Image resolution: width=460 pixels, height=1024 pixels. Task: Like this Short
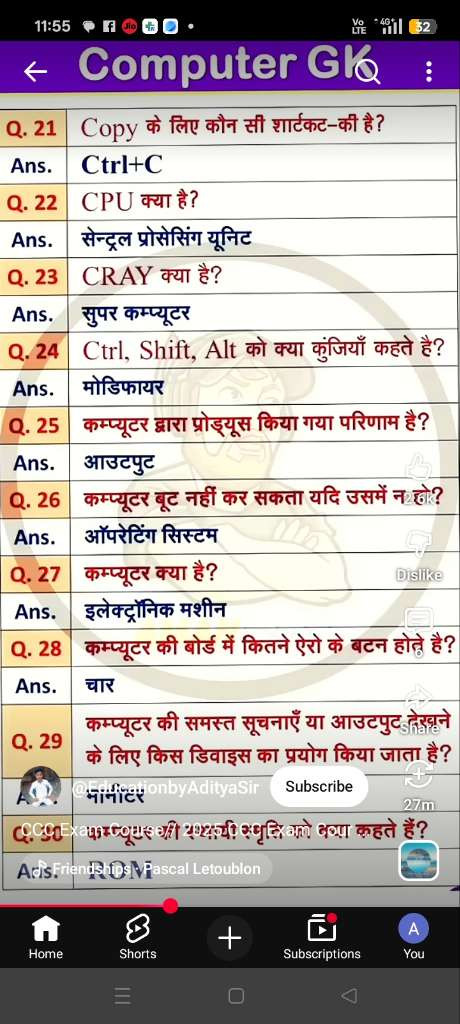pyautogui.click(x=419, y=470)
